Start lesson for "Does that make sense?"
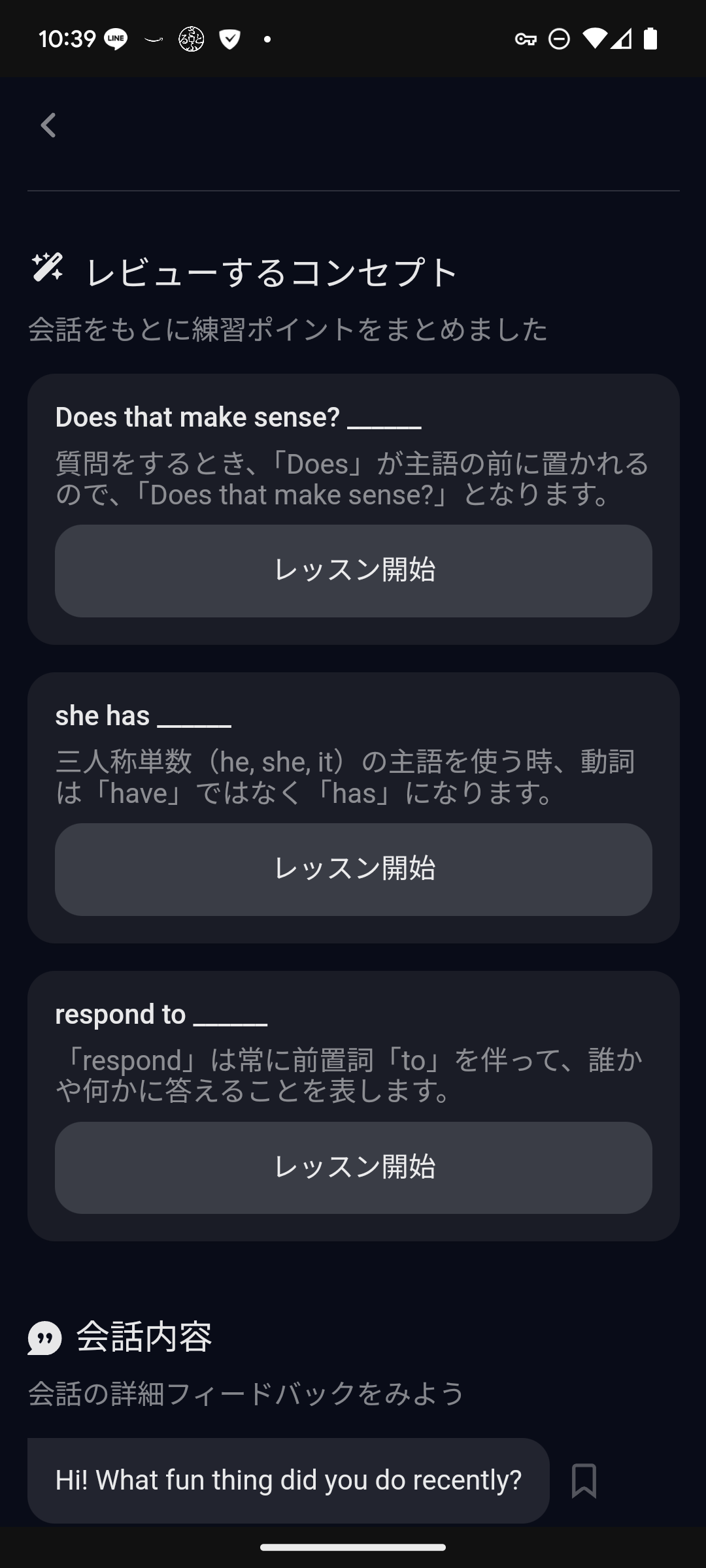The width and height of the screenshot is (706, 1568). (x=354, y=570)
